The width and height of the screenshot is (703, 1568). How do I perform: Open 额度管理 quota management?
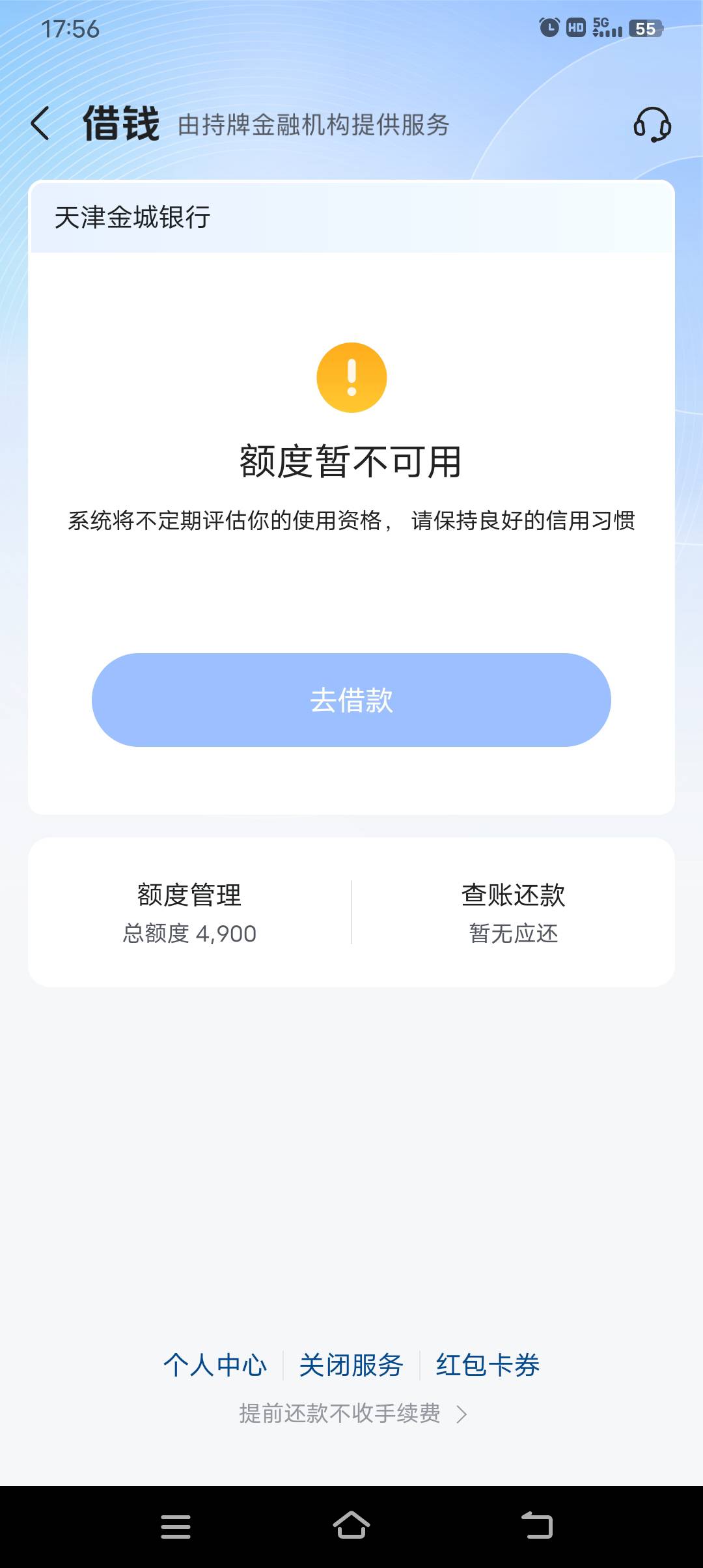pos(189,913)
